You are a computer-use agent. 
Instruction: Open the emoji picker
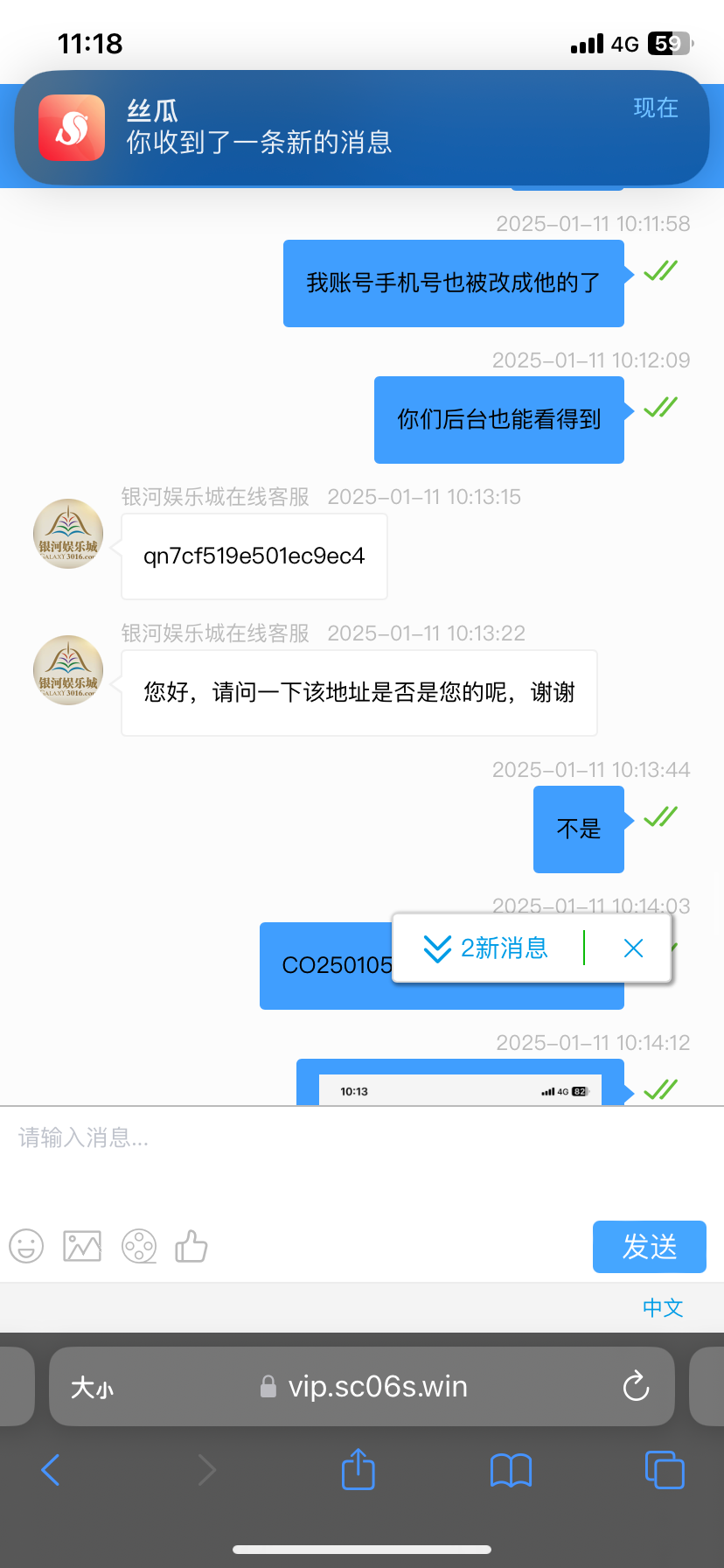(x=26, y=1246)
